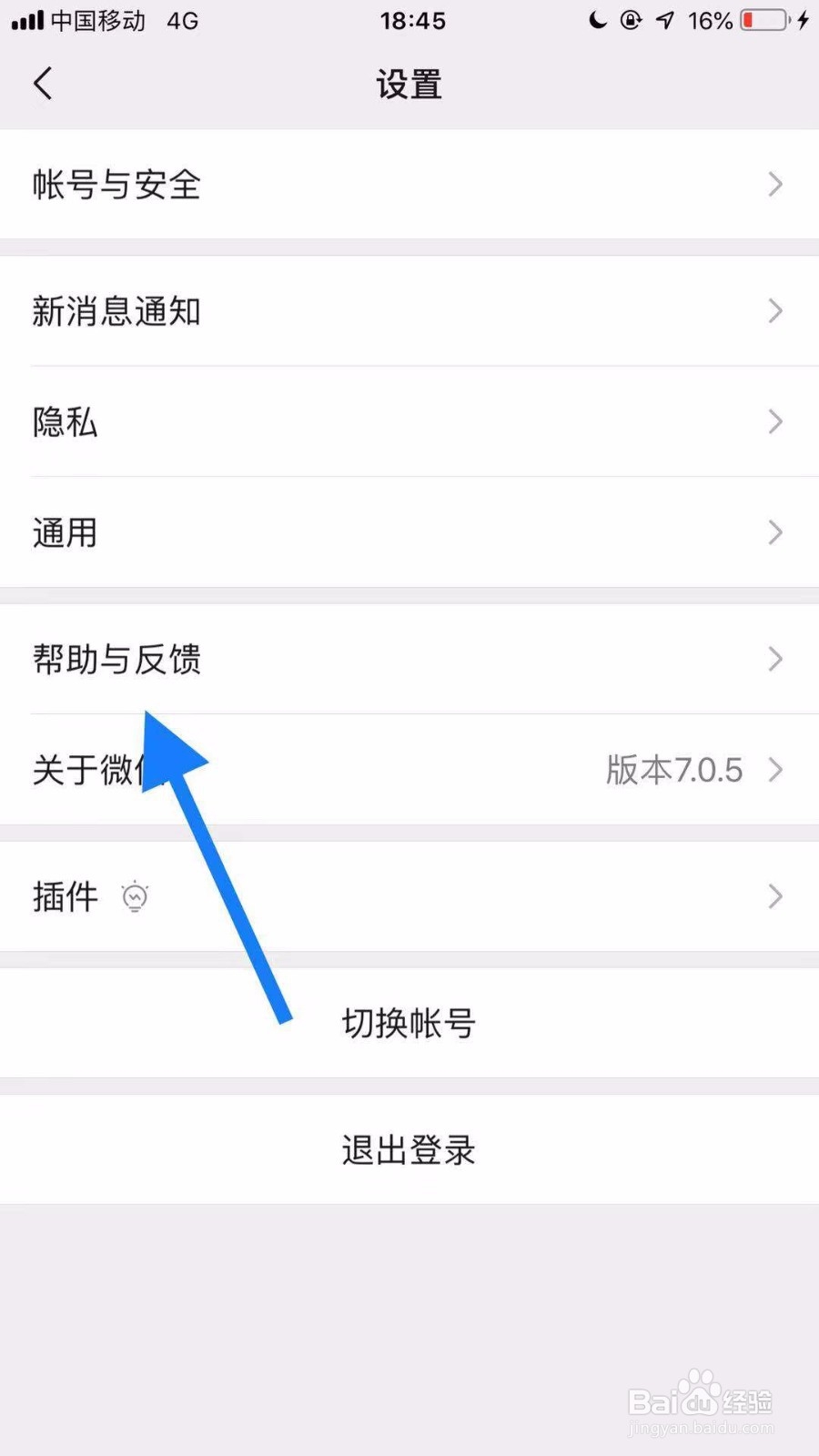Tap the chevron beside 帮助与反馈
Image resolution: width=819 pixels, height=1456 pixels.
774,659
